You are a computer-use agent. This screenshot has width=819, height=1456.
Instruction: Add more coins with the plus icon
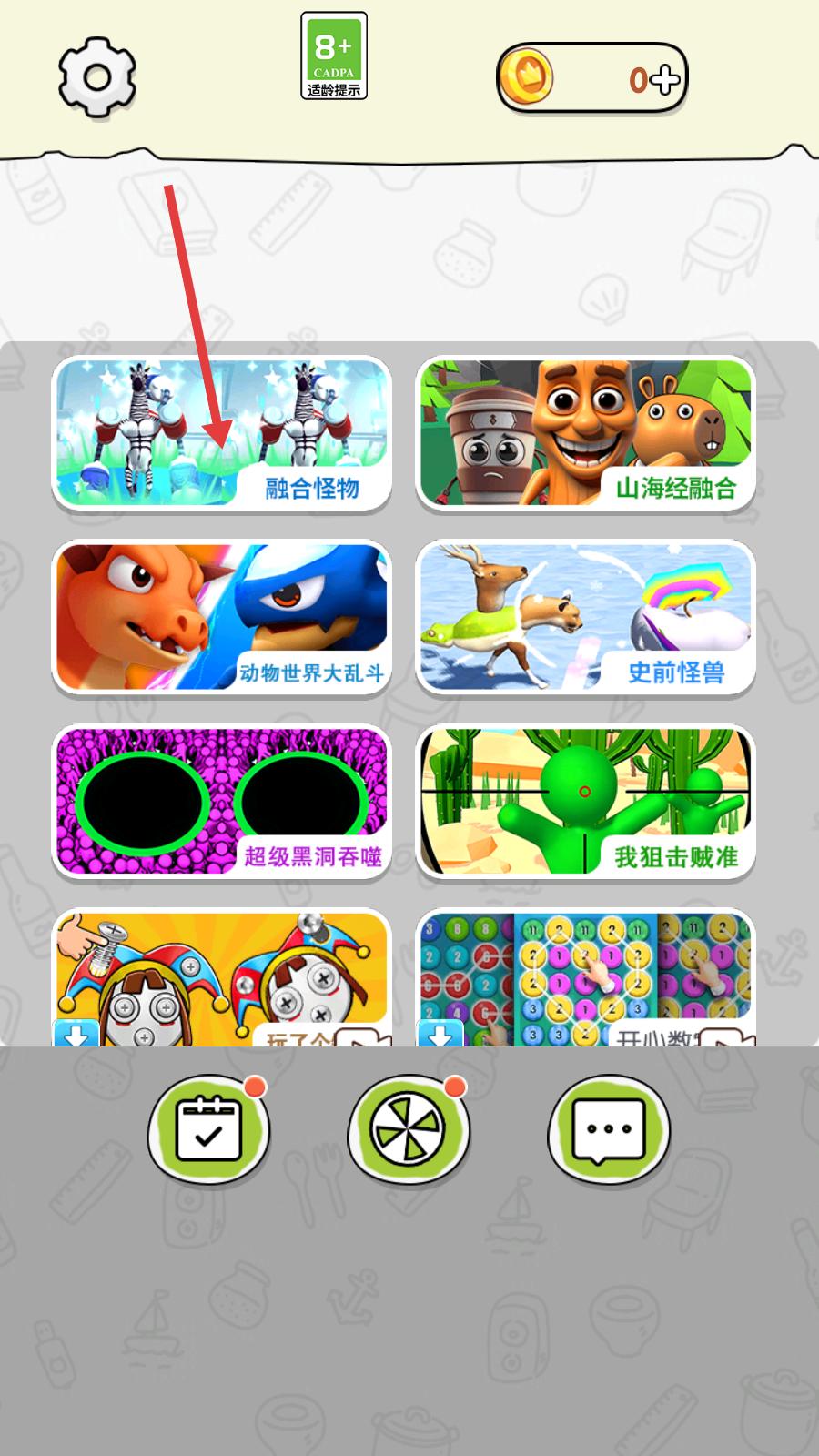[666, 80]
